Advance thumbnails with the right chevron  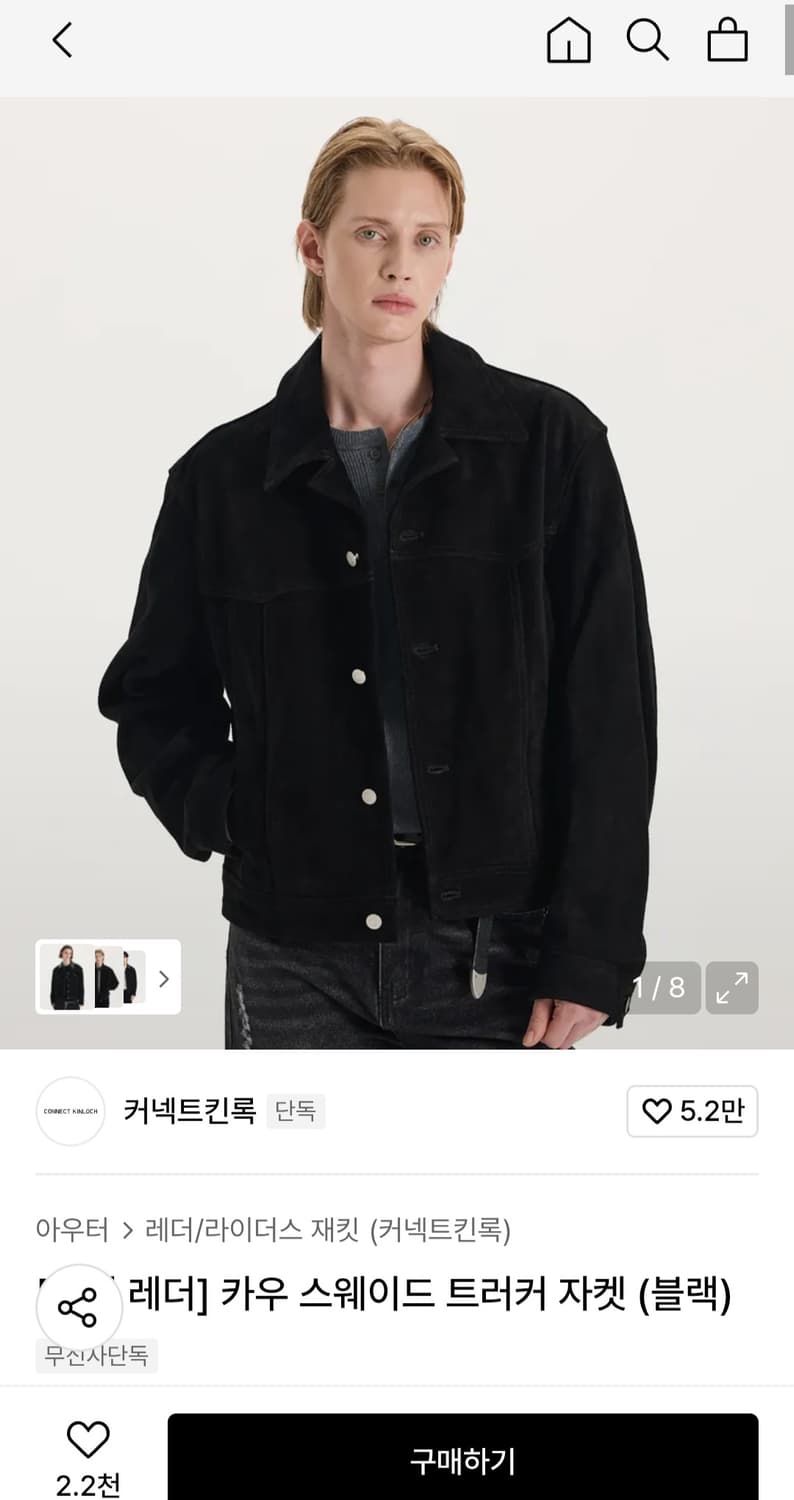tap(163, 978)
